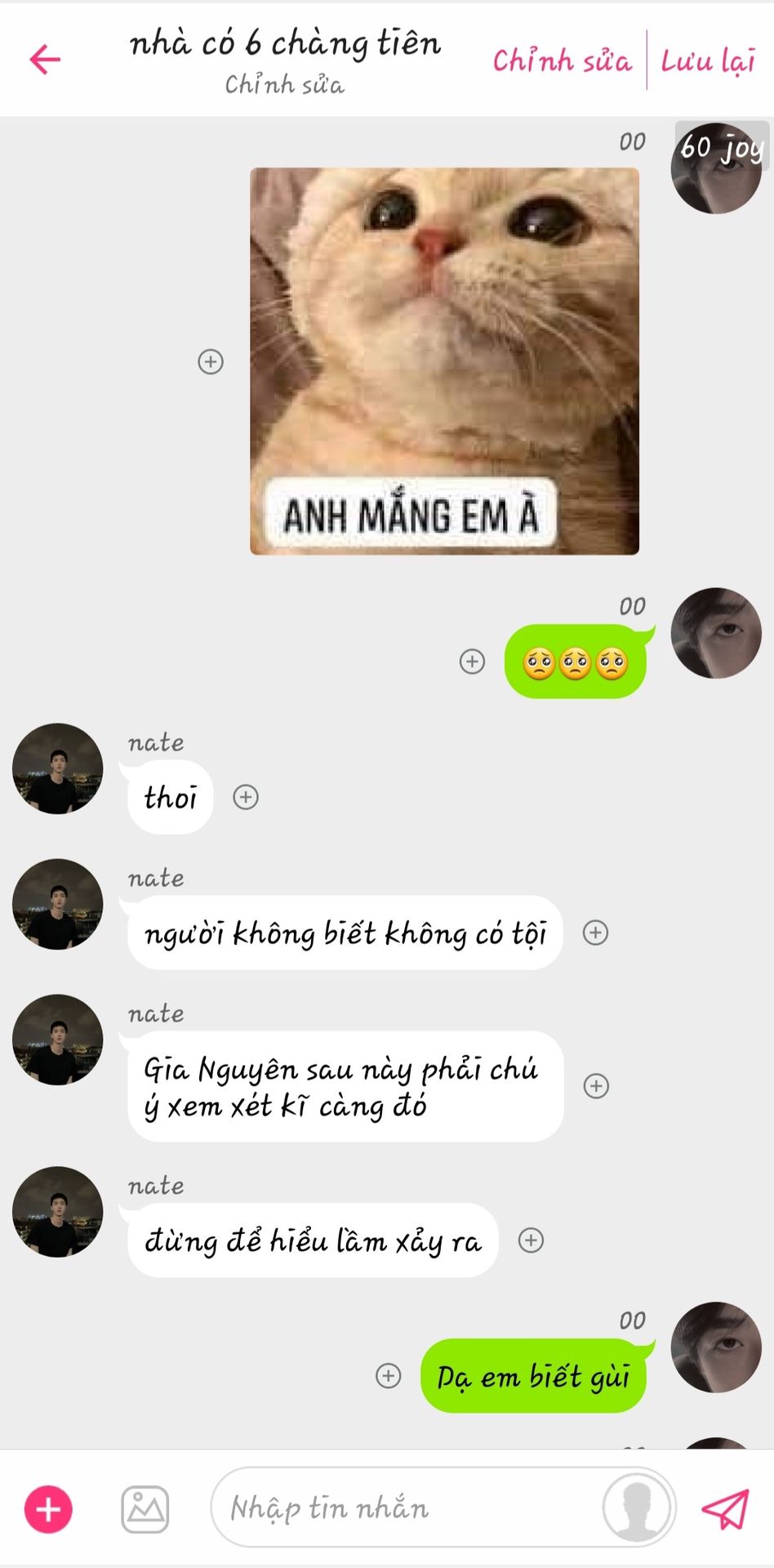Viewport: 774px width, 1568px height.
Task: Attach a picture with the gallery icon
Action: coord(145,1509)
